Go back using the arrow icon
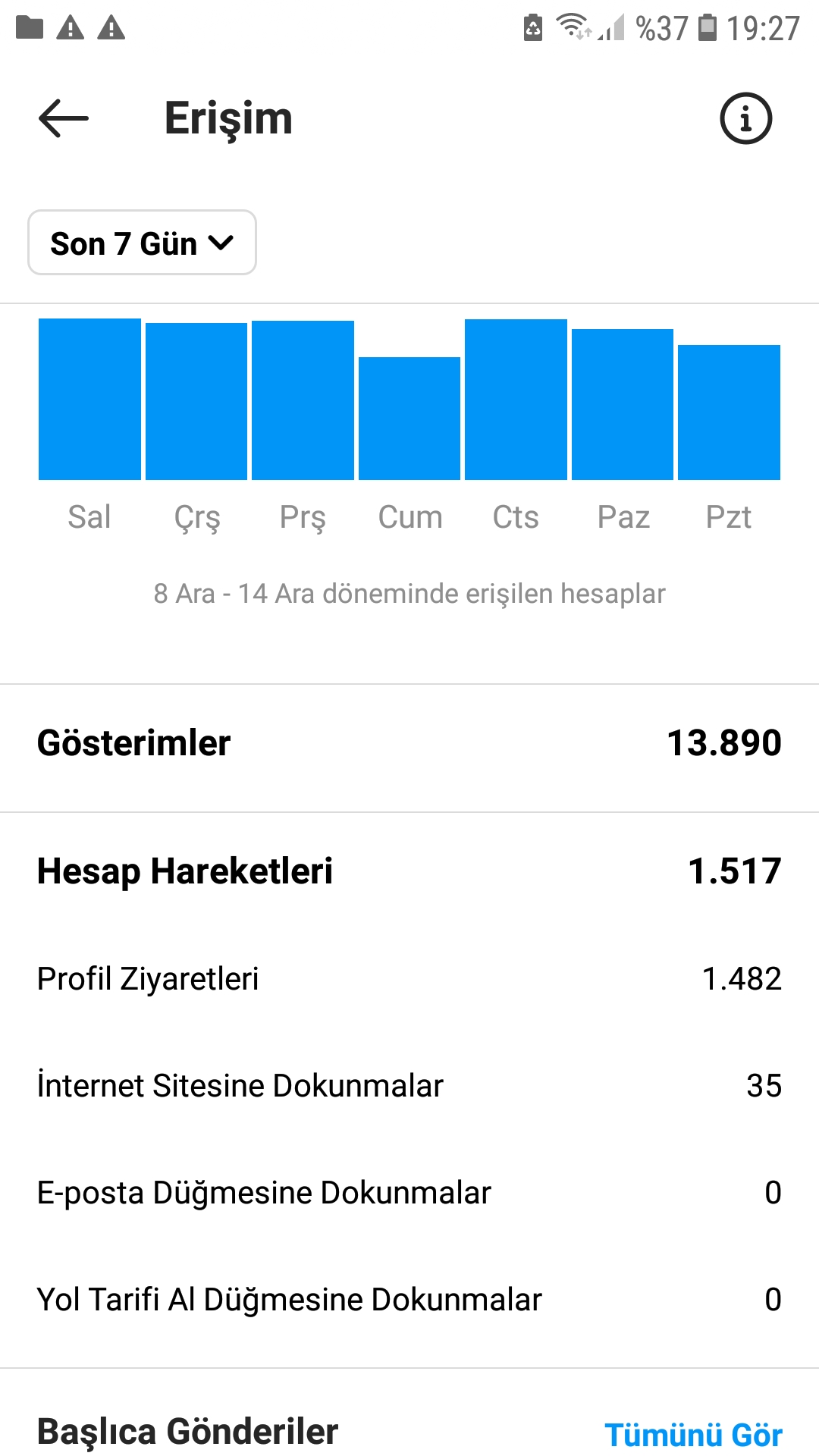819x1456 pixels. [64, 119]
